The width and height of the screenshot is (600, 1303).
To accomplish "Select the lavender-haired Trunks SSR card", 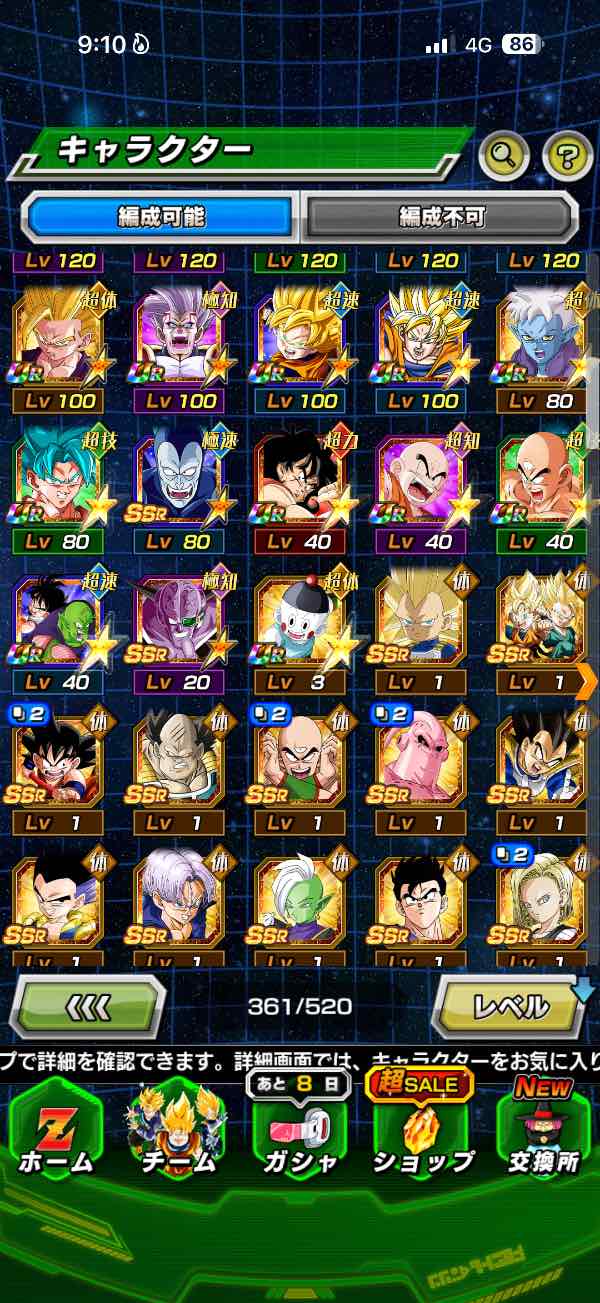I will [179, 905].
